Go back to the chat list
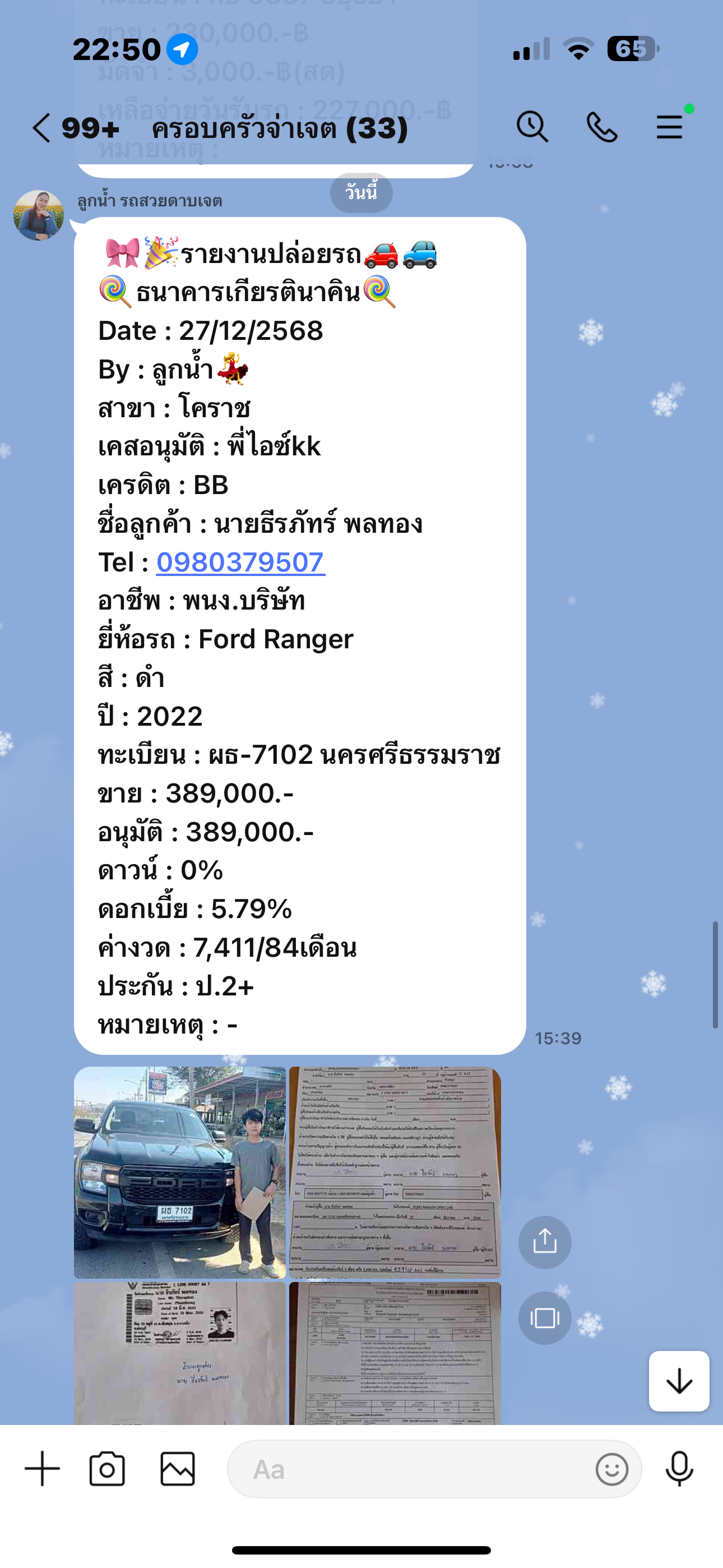 41,128
